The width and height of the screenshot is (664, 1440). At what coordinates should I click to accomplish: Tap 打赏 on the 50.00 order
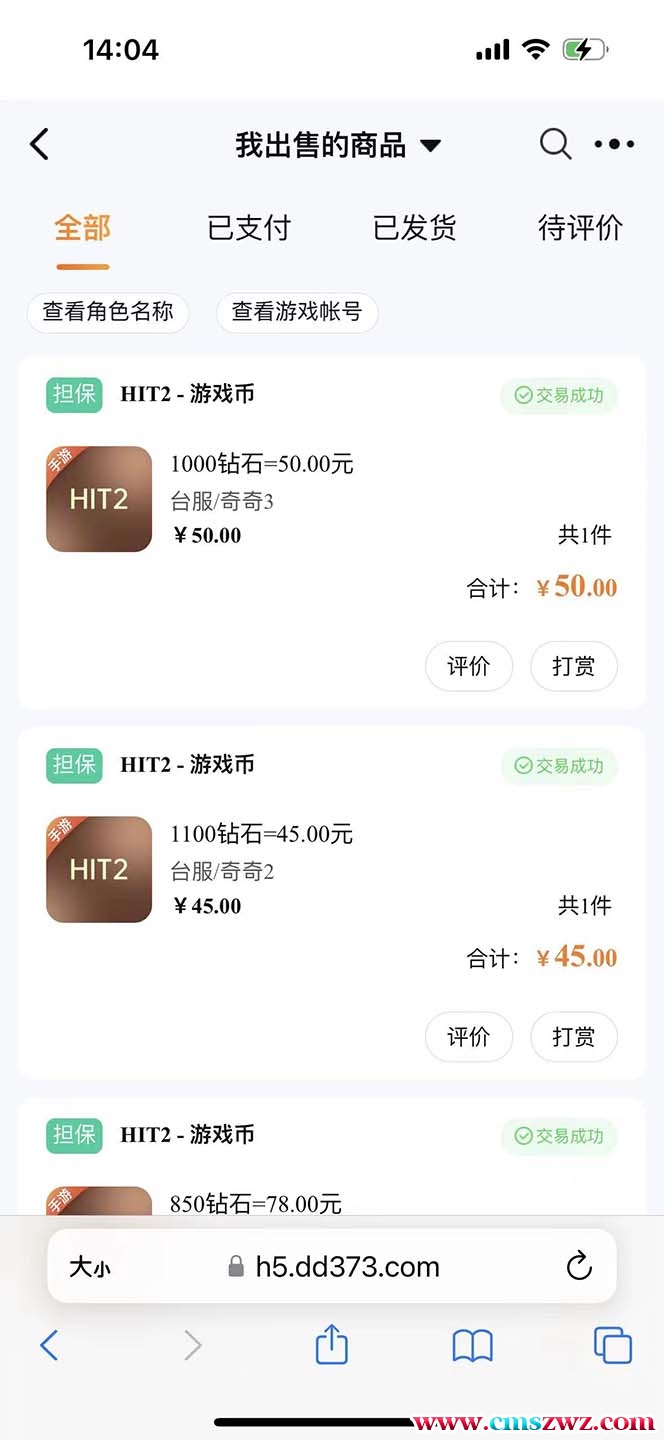click(573, 666)
